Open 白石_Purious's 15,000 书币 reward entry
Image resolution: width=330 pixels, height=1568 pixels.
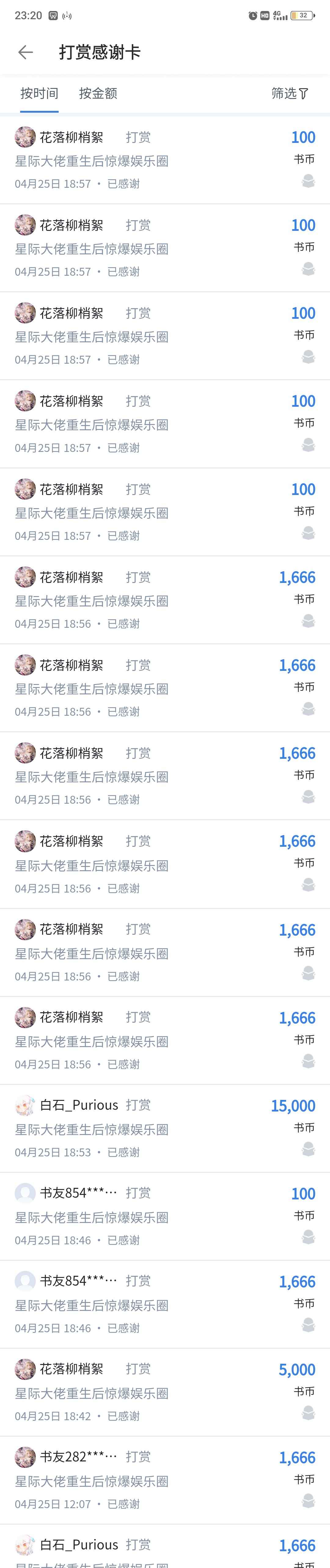(152, 1129)
